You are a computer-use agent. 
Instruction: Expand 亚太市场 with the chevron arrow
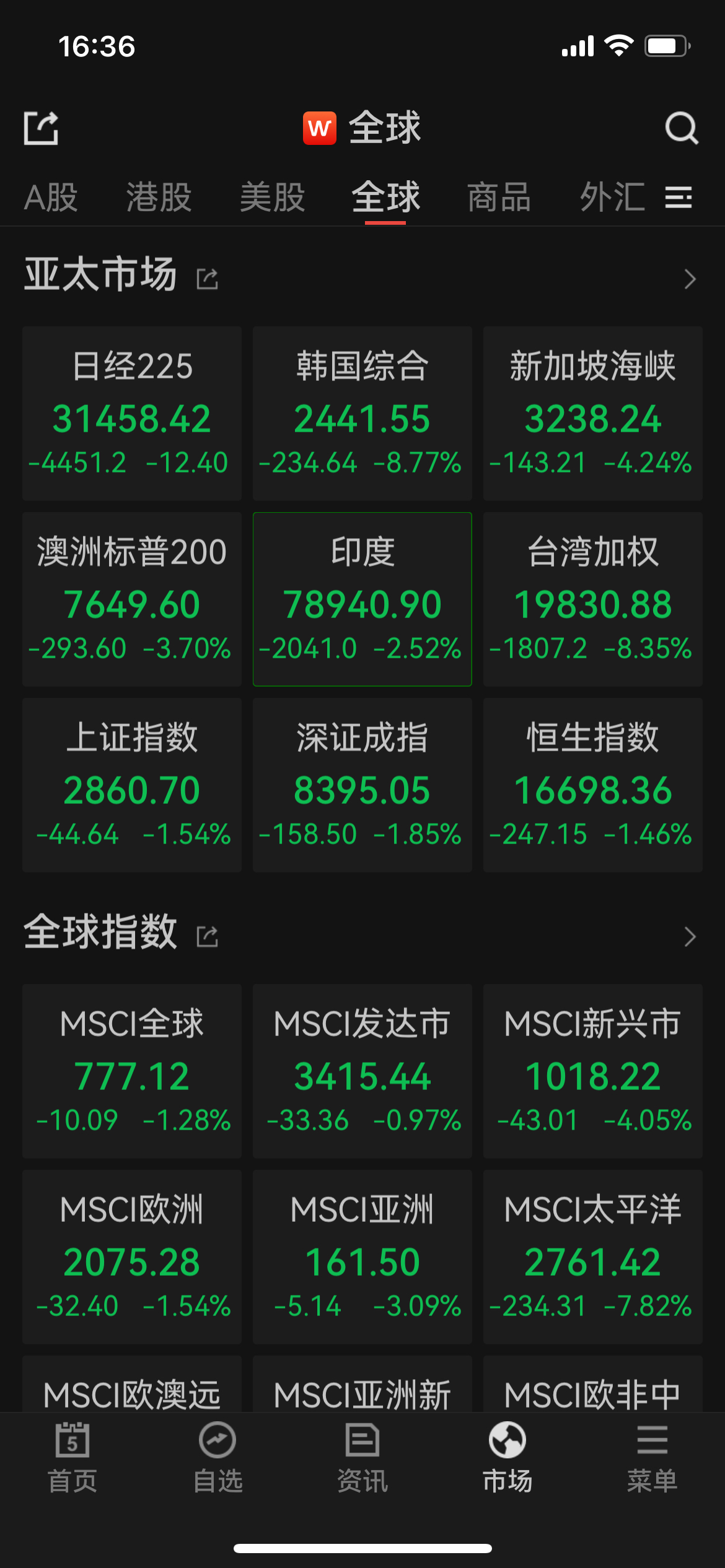coord(690,279)
